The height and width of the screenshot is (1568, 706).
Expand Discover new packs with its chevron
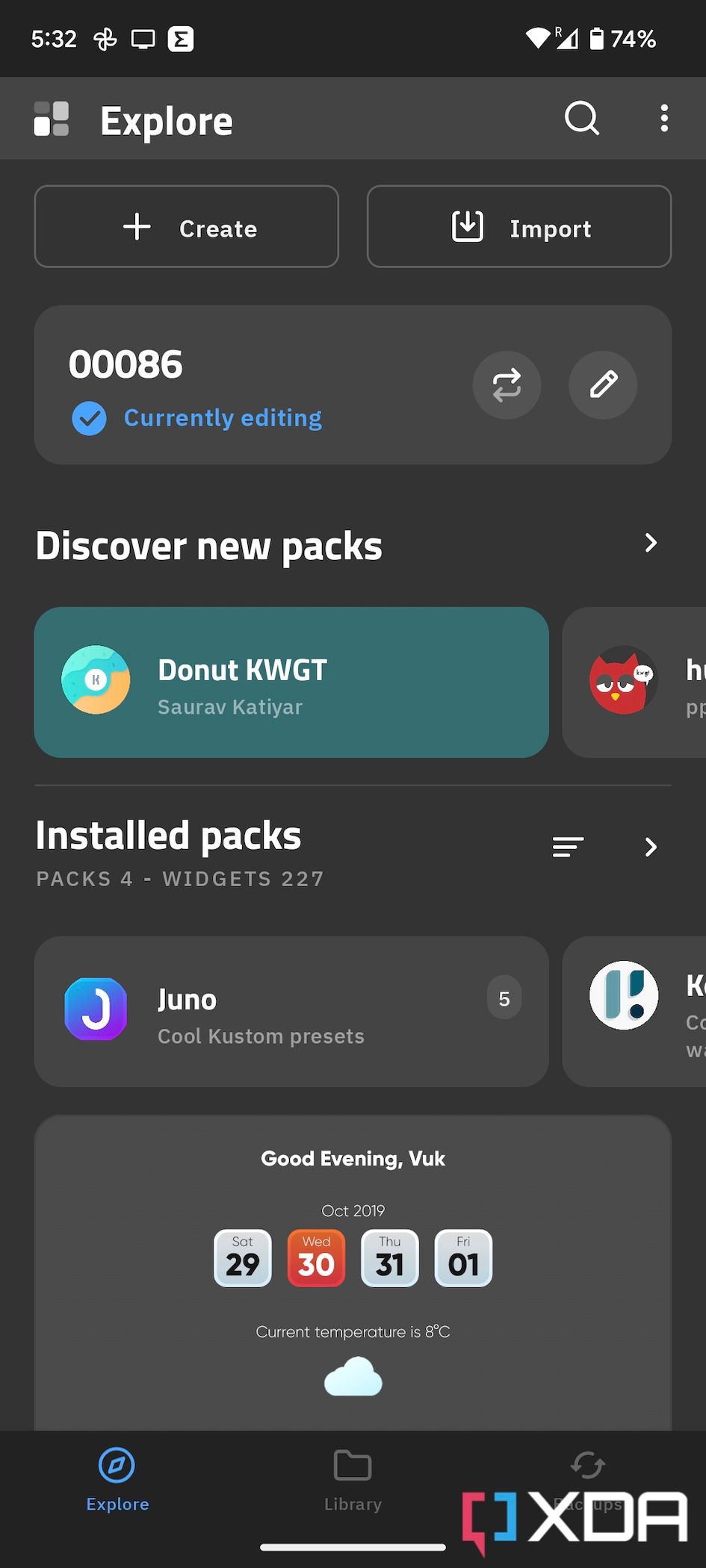[651, 543]
